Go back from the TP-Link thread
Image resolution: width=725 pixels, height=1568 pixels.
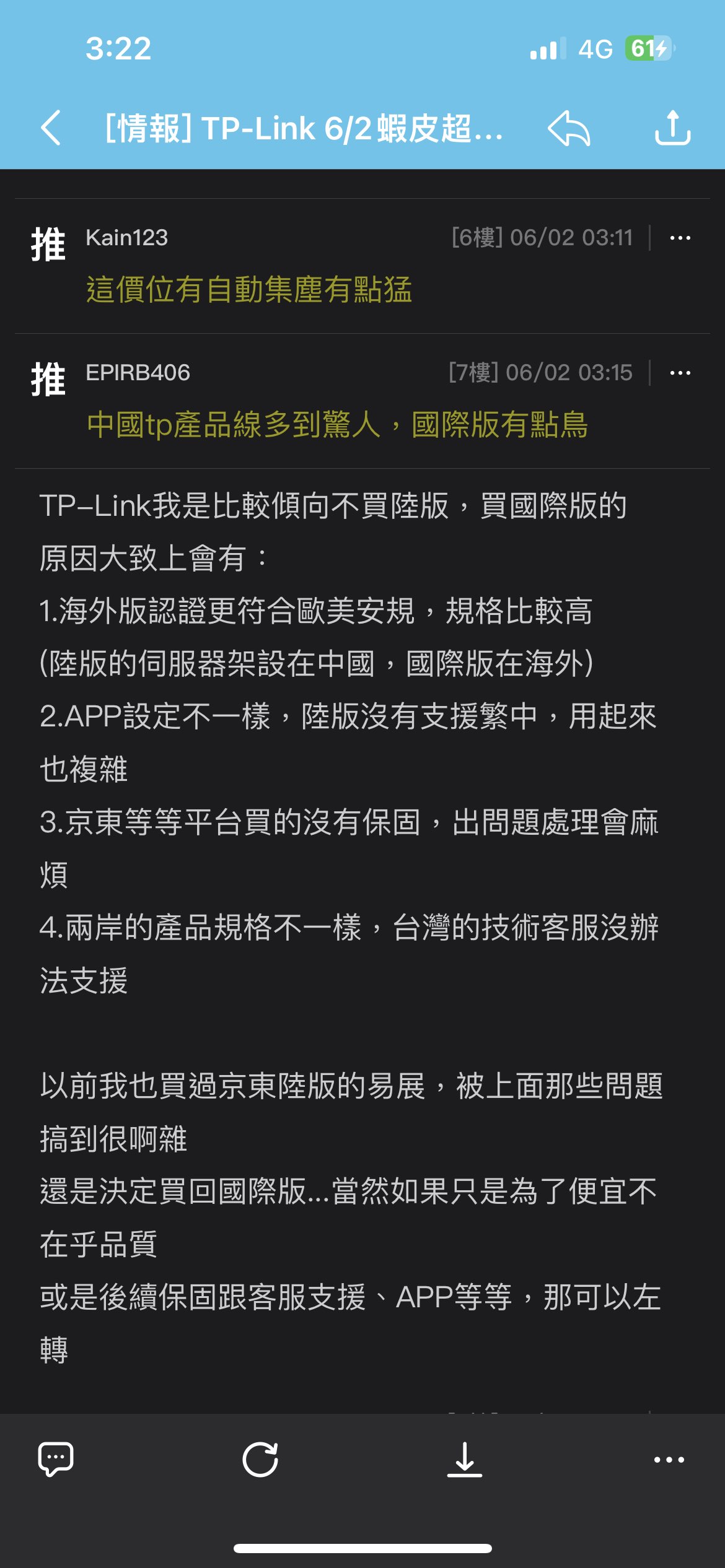(51, 128)
